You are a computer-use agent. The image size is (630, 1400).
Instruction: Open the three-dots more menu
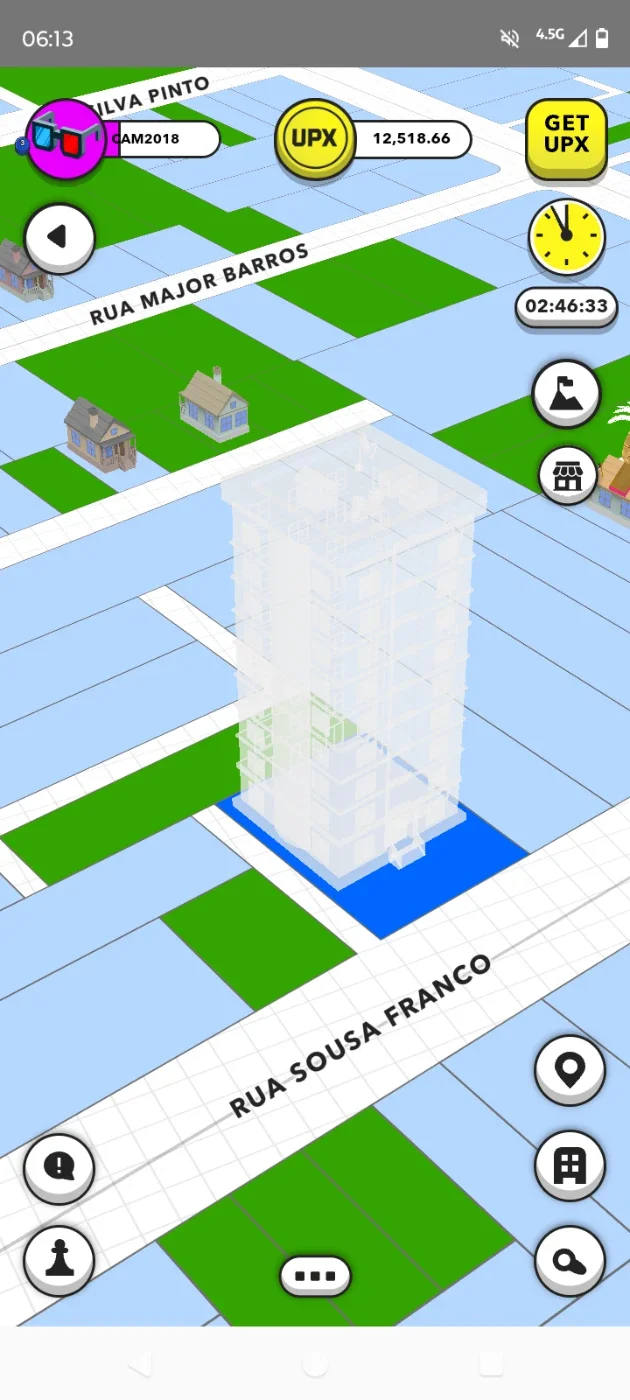[x=315, y=1276]
